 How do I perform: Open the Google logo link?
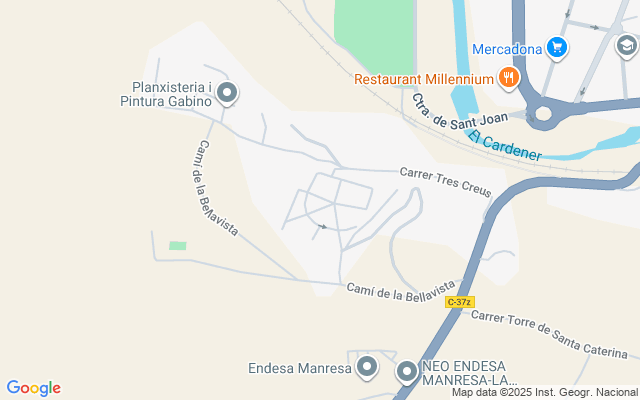click(33, 388)
